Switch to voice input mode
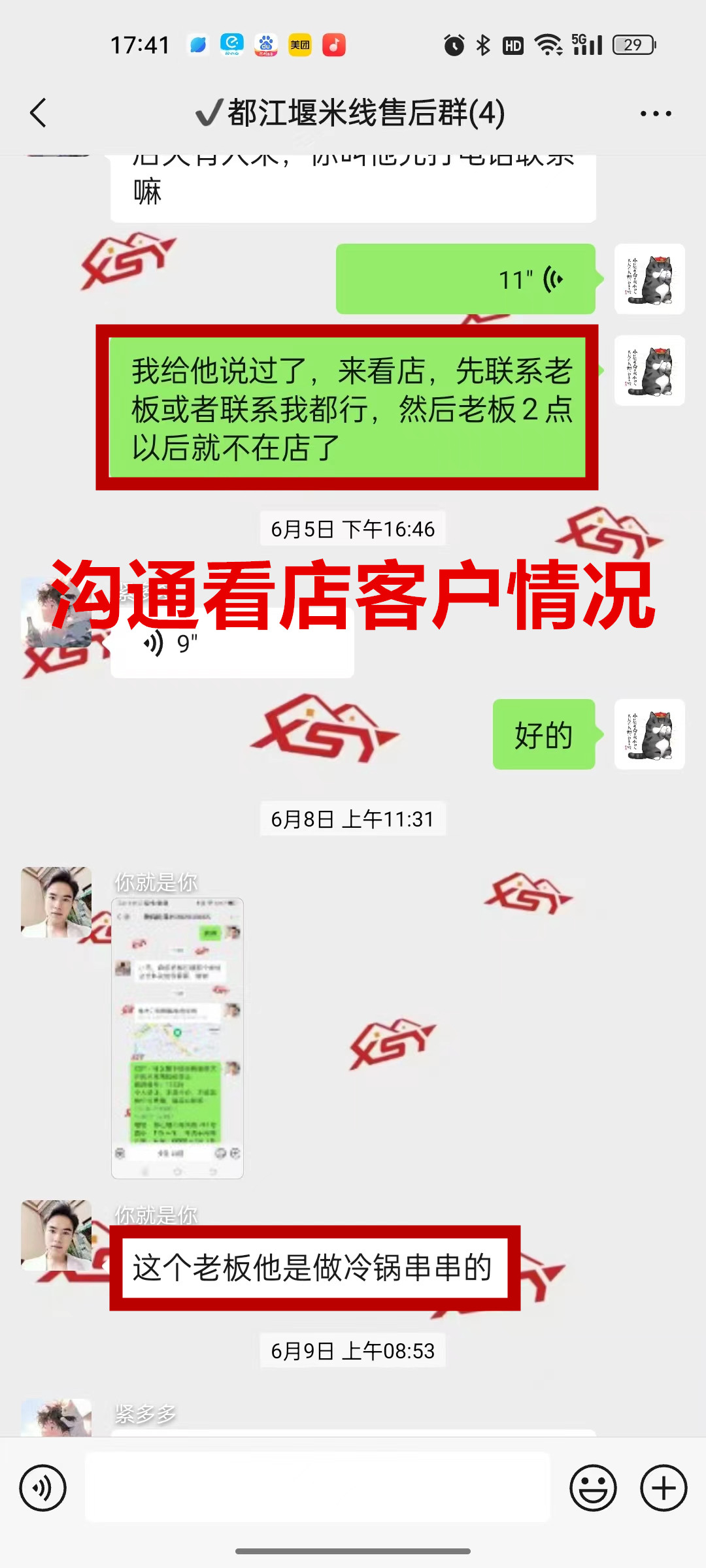706x1568 pixels. [x=43, y=1488]
